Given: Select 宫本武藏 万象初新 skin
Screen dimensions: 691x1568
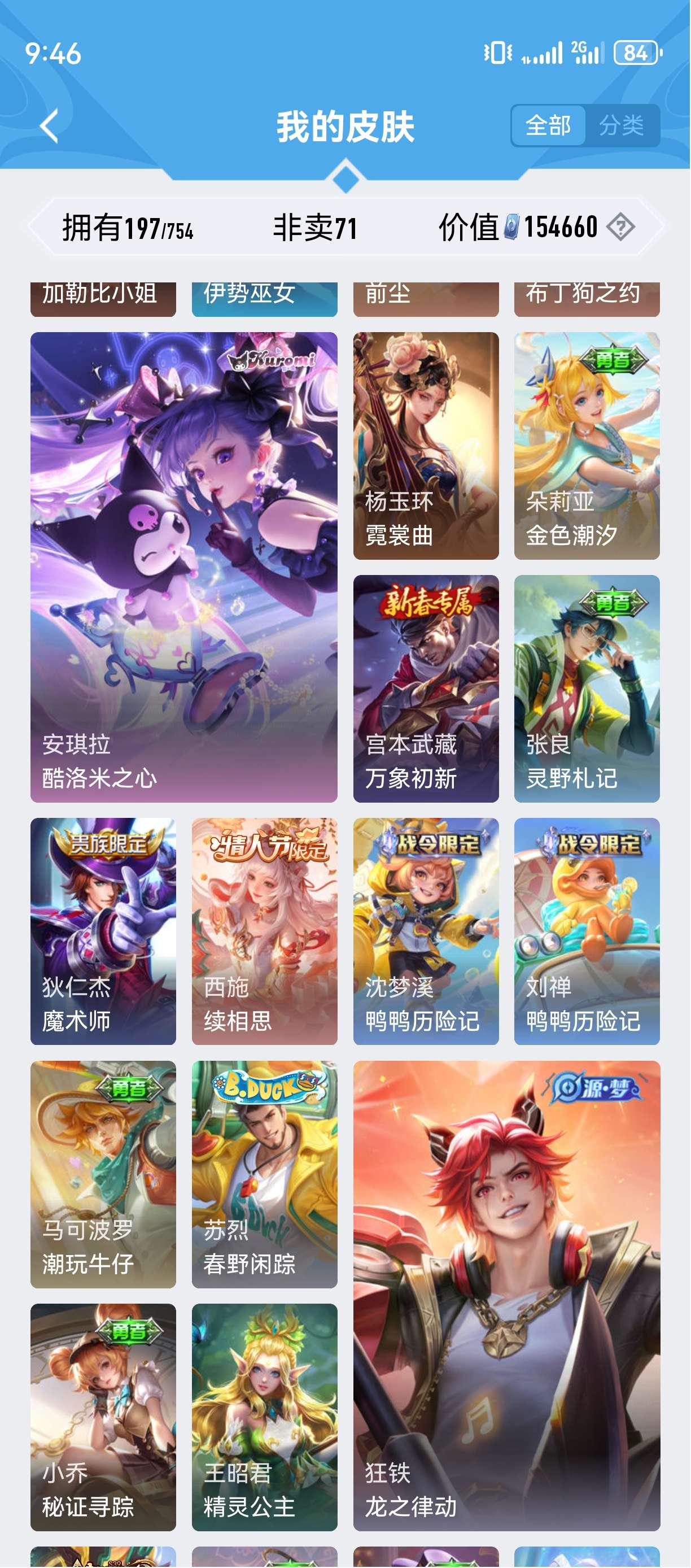Looking at the screenshot, I should click(x=426, y=688).
